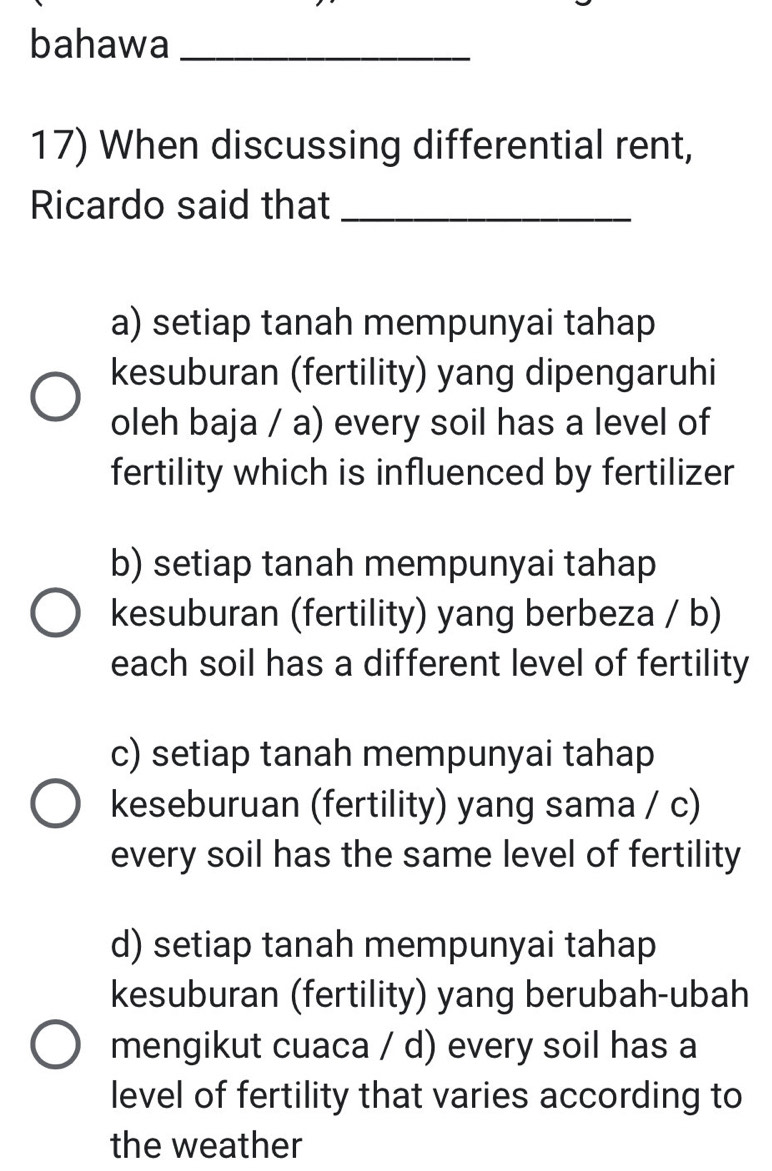The image size is (772, 1171).
Task: Pick option c) same level of fertility
Action: click(x=55, y=804)
